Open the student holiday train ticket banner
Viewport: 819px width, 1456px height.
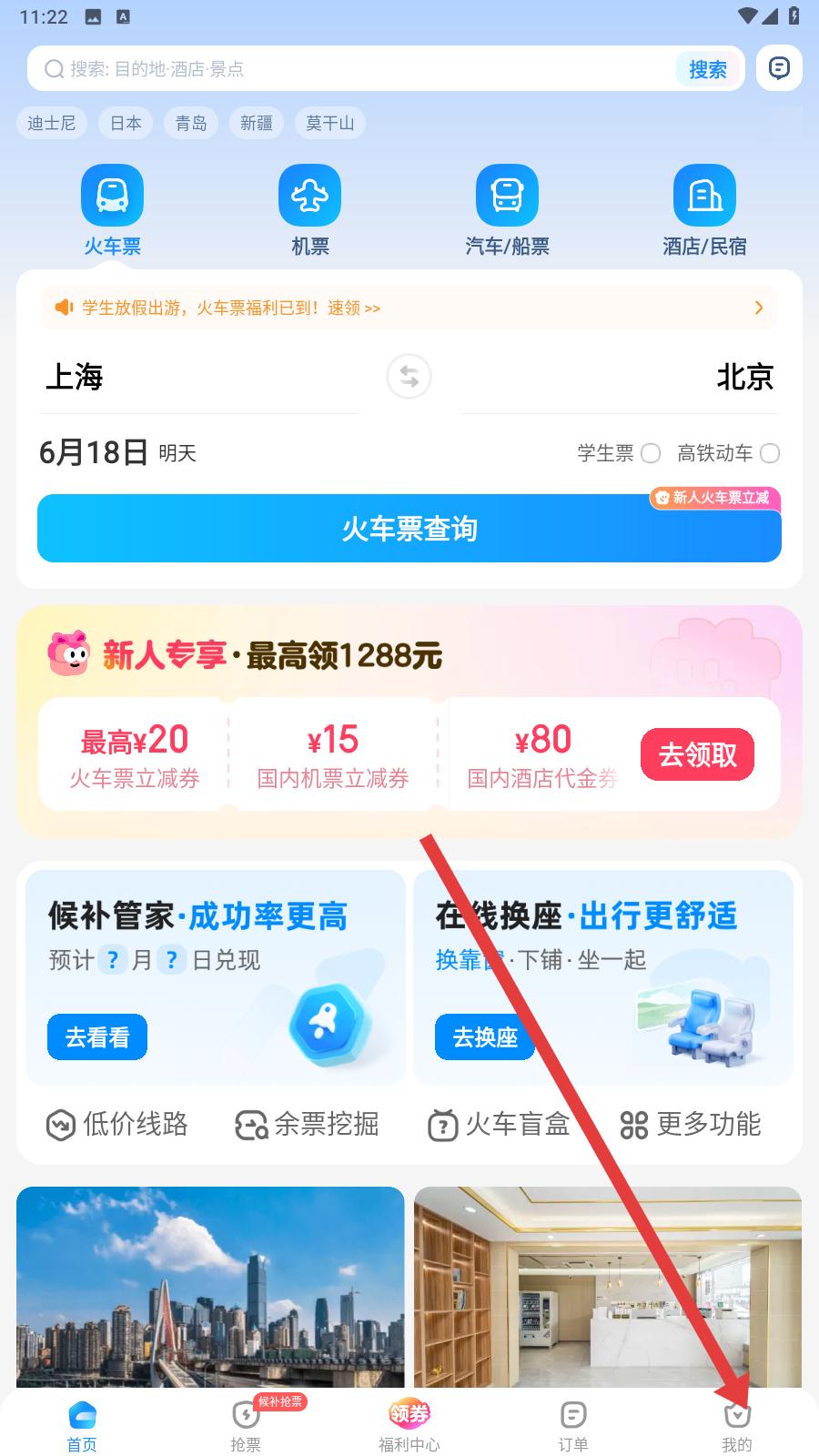pyautogui.click(x=409, y=308)
